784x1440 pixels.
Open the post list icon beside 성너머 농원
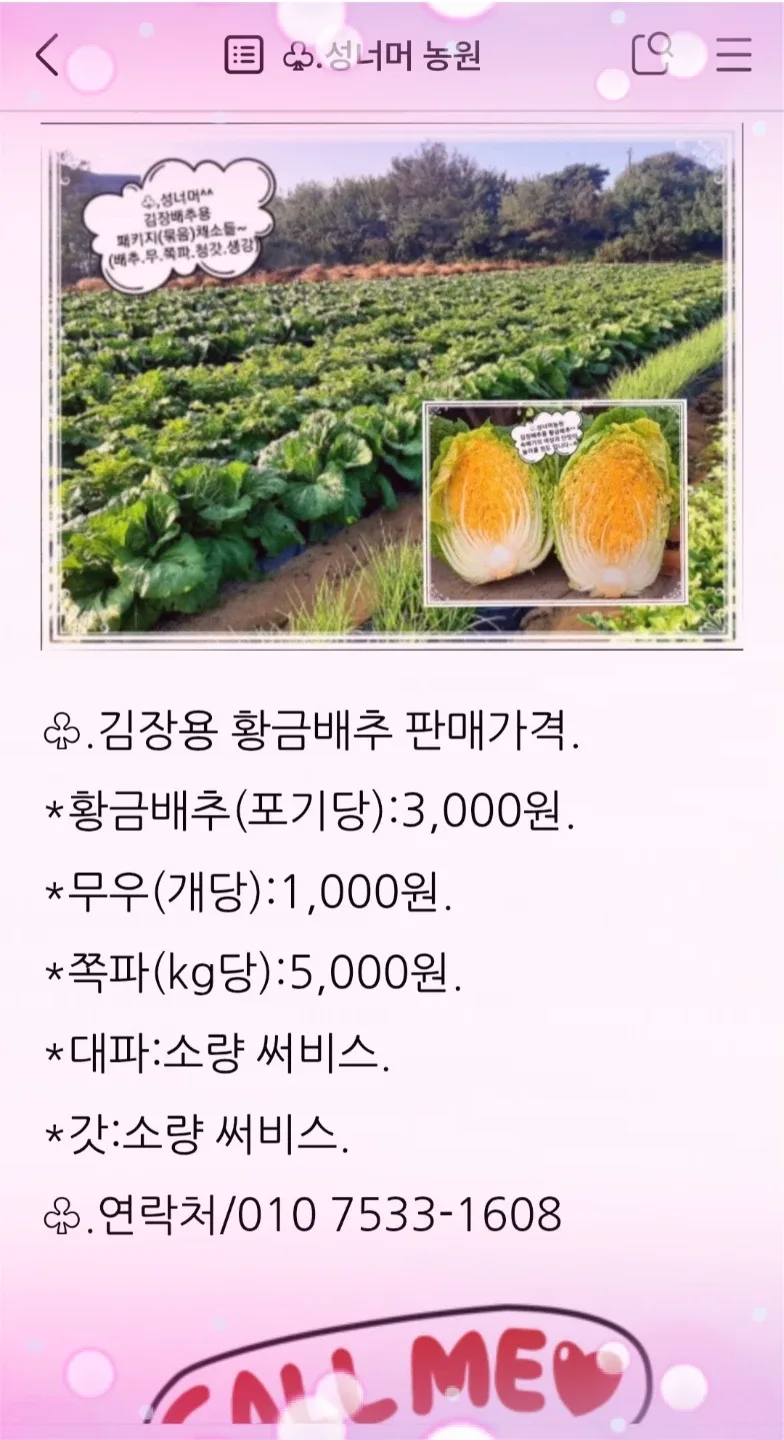pyautogui.click(x=244, y=55)
